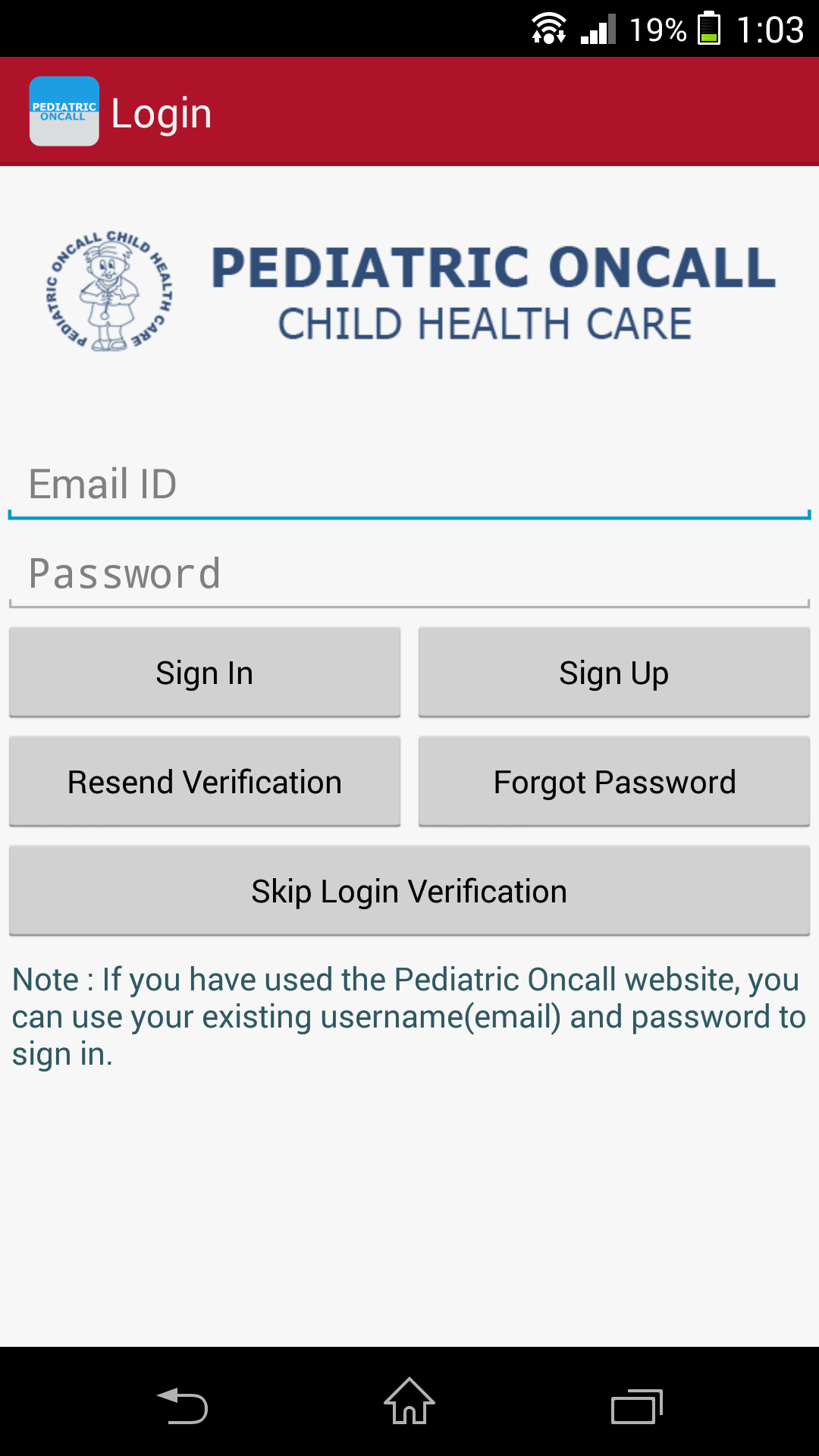Tap the PEDIATRIC ONCALL wordmark text
The width and height of the screenshot is (819, 1456).
coord(493,265)
